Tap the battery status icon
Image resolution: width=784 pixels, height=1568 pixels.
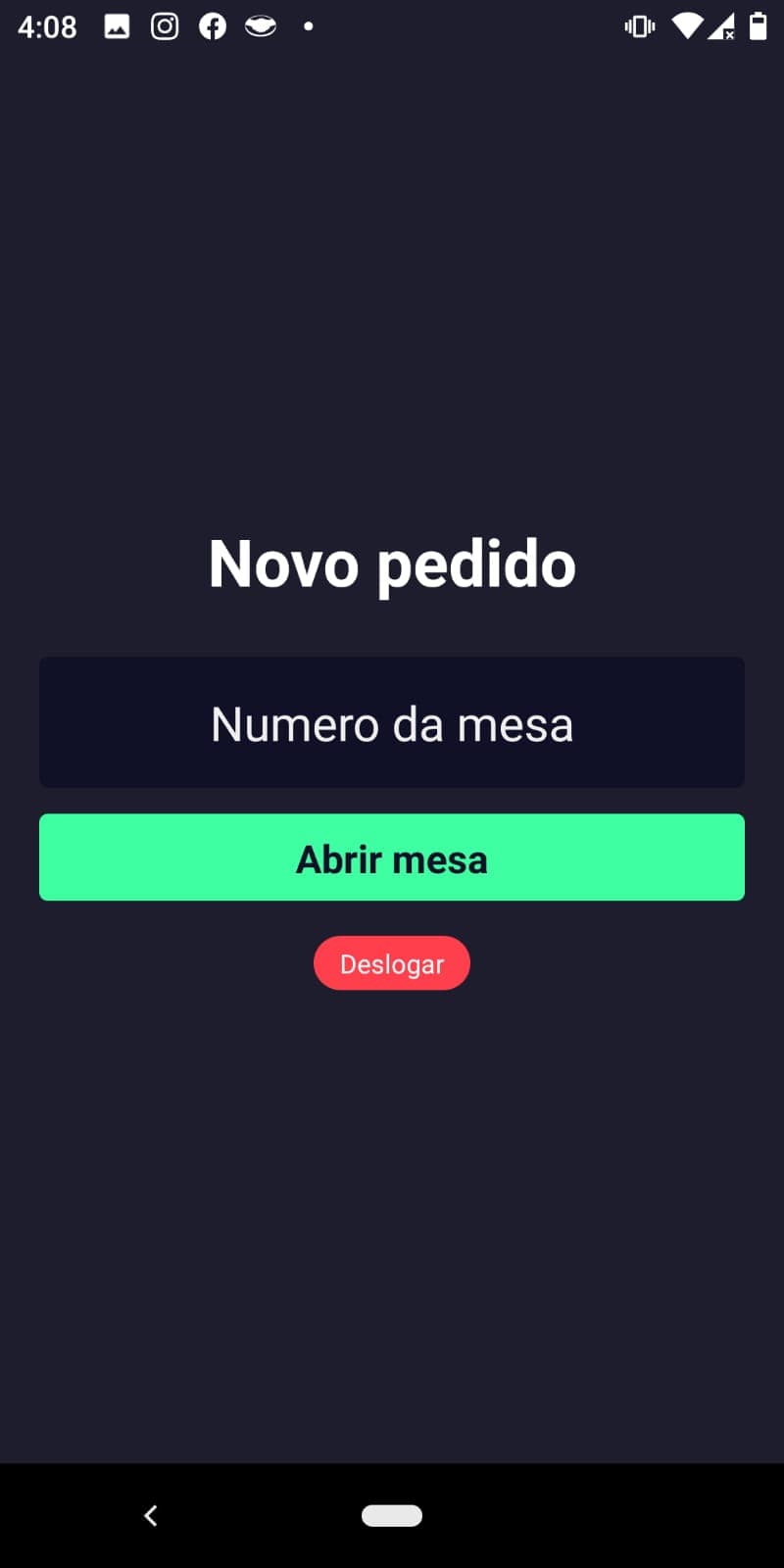[x=761, y=26]
